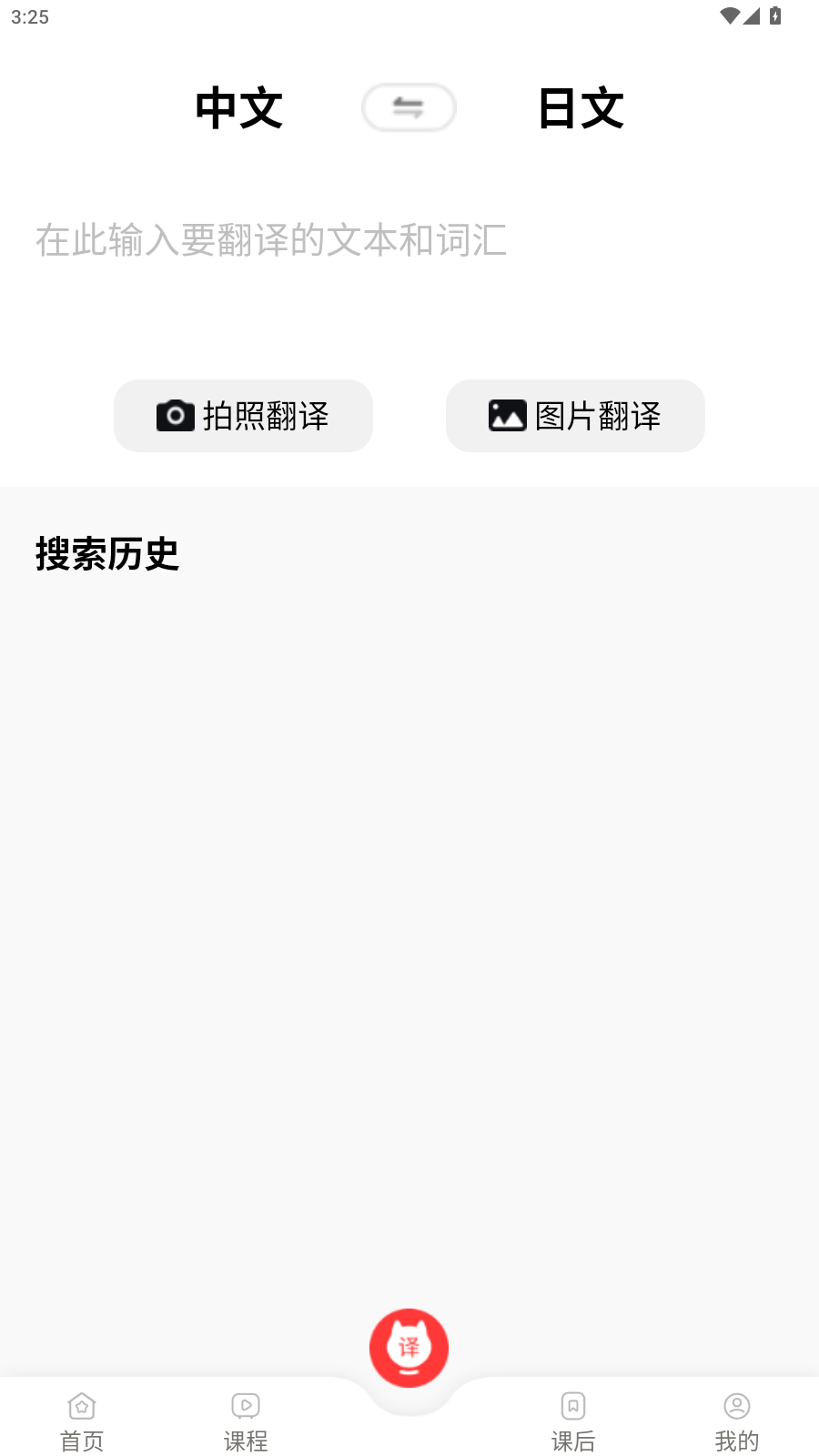Open the 首页 home icon

pos(81,1405)
